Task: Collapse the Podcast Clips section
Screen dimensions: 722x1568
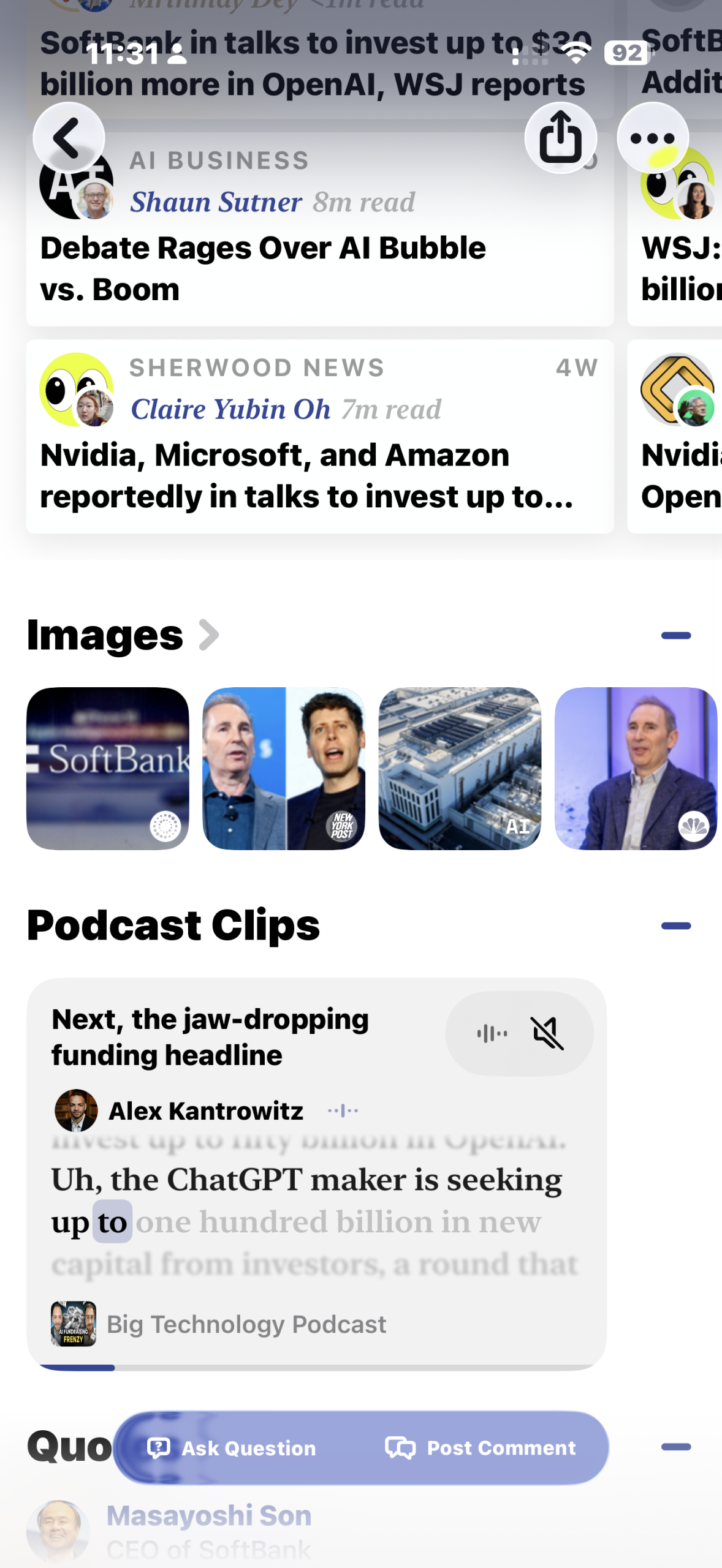Action: pyautogui.click(x=676, y=925)
